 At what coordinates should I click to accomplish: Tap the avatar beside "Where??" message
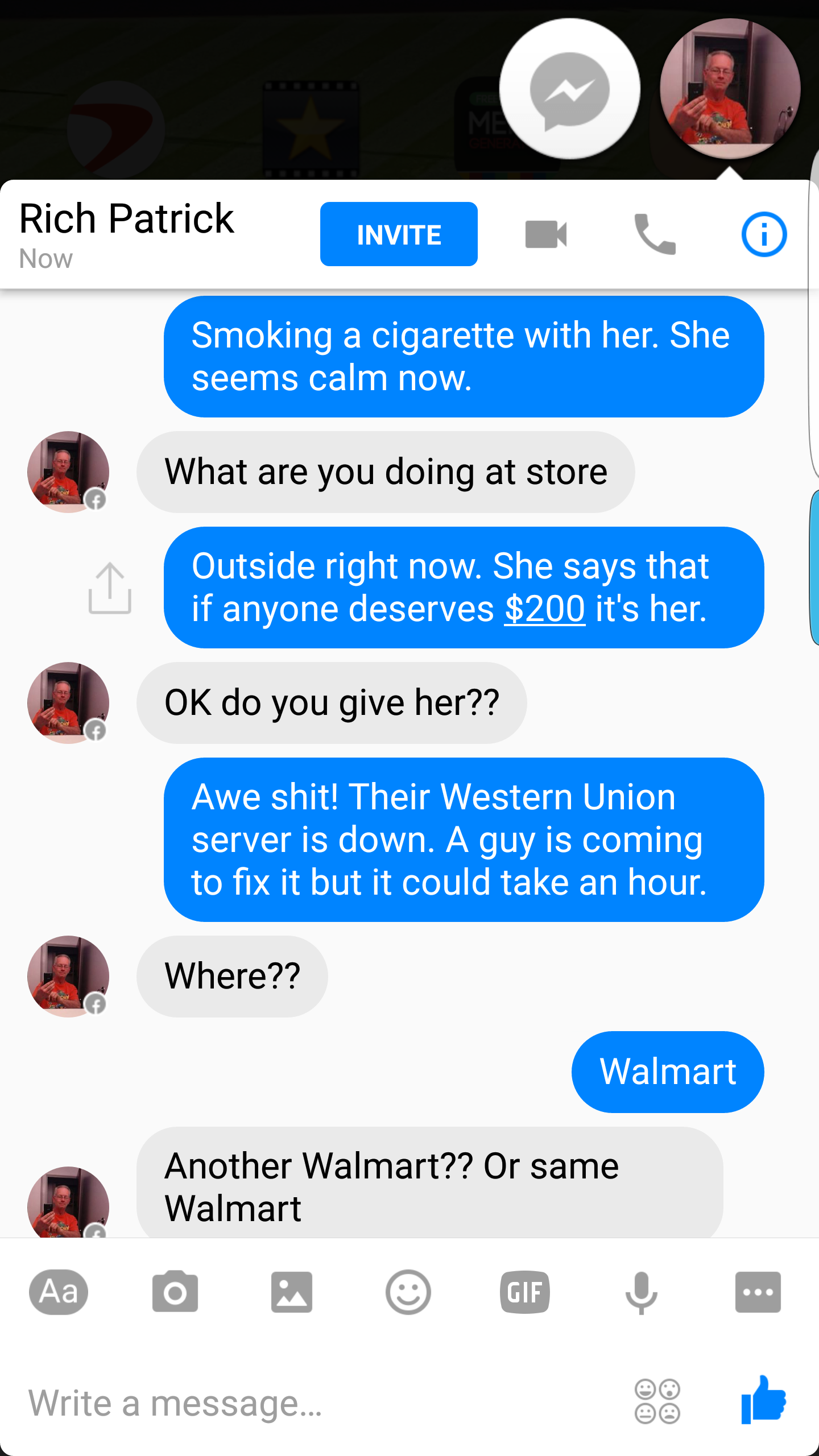tap(68, 977)
